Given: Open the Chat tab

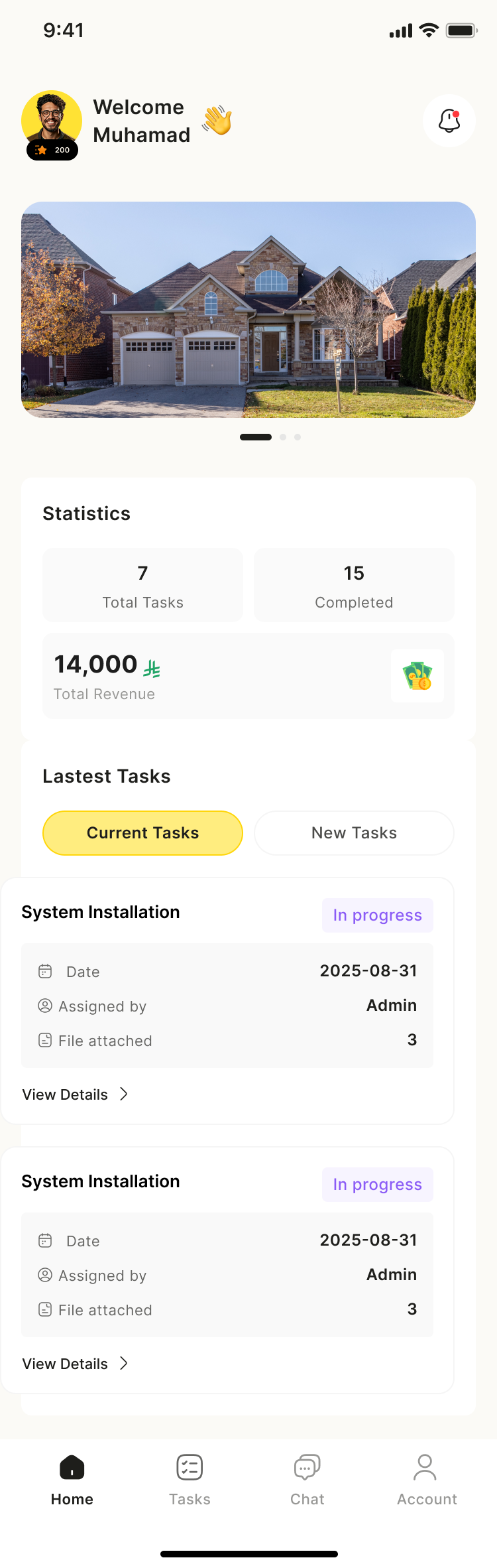Looking at the screenshot, I should click(307, 1479).
